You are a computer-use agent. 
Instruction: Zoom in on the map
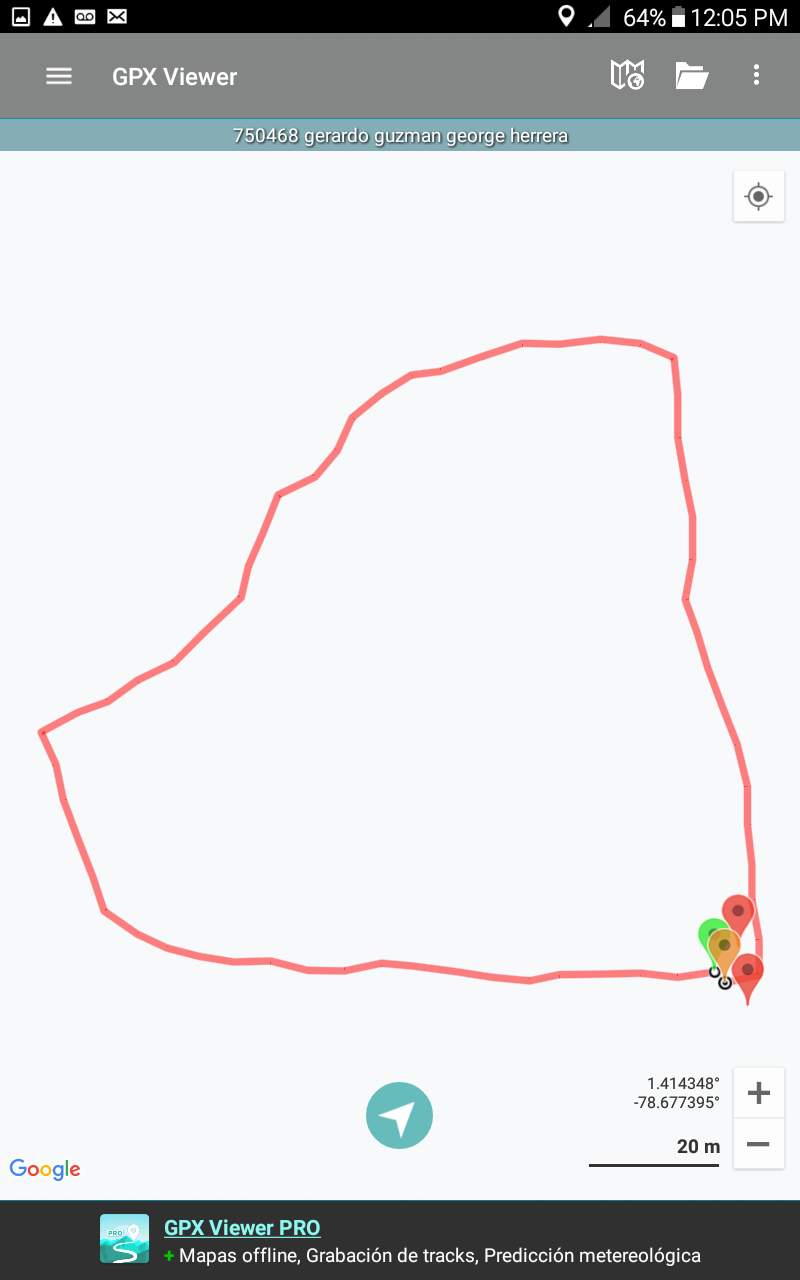758,1093
